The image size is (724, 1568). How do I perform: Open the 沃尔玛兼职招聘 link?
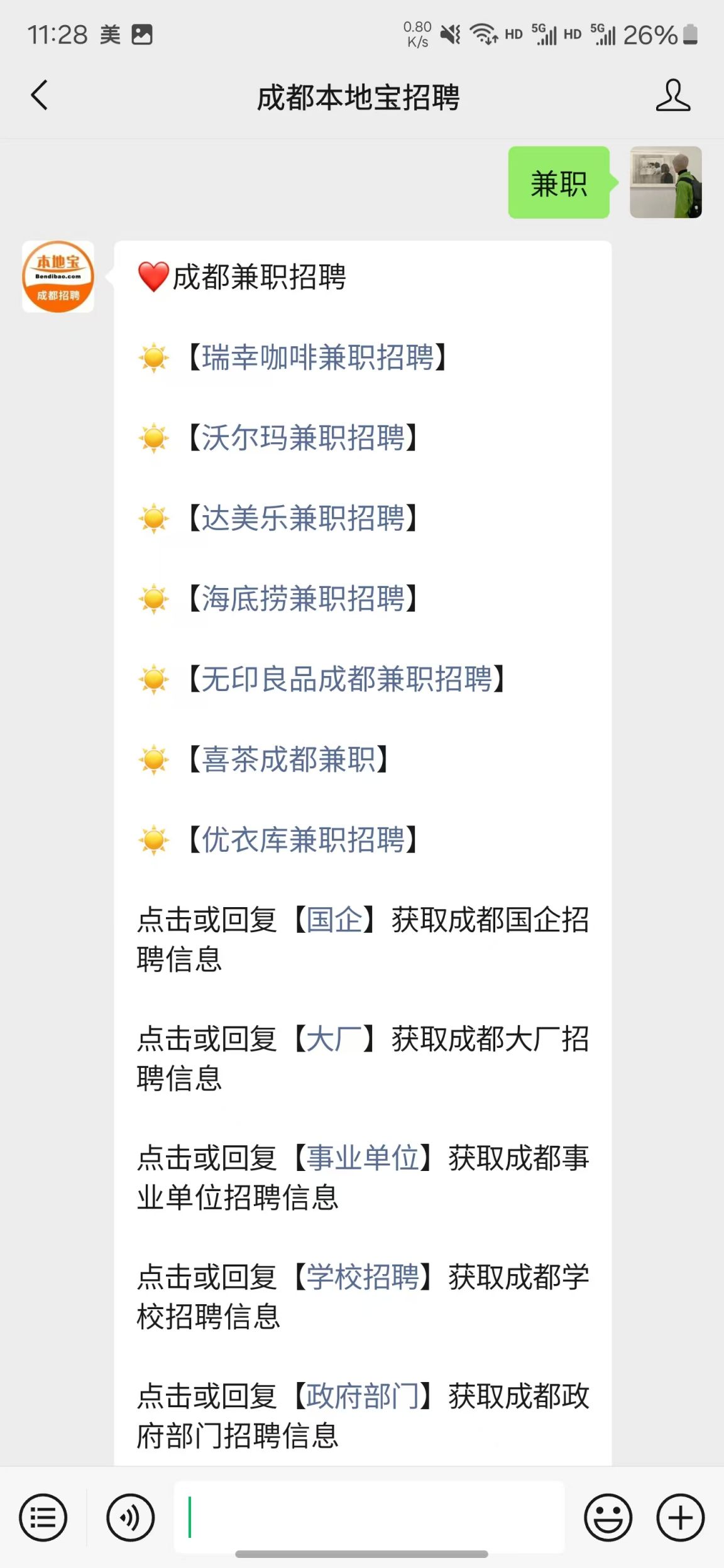click(x=303, y=438)
